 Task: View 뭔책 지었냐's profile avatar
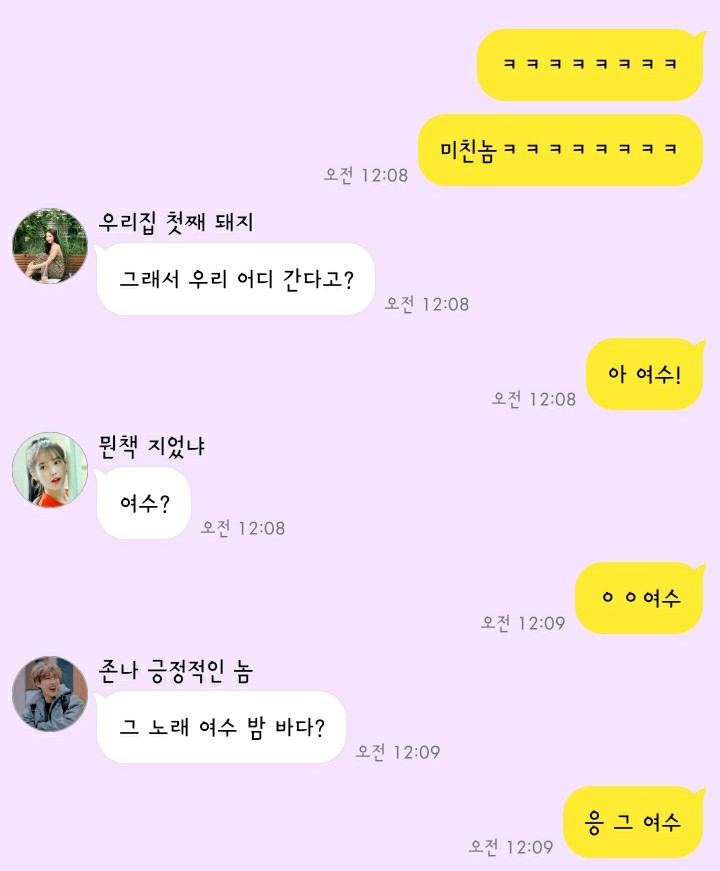pyautogui.click(x=50, y=470)
